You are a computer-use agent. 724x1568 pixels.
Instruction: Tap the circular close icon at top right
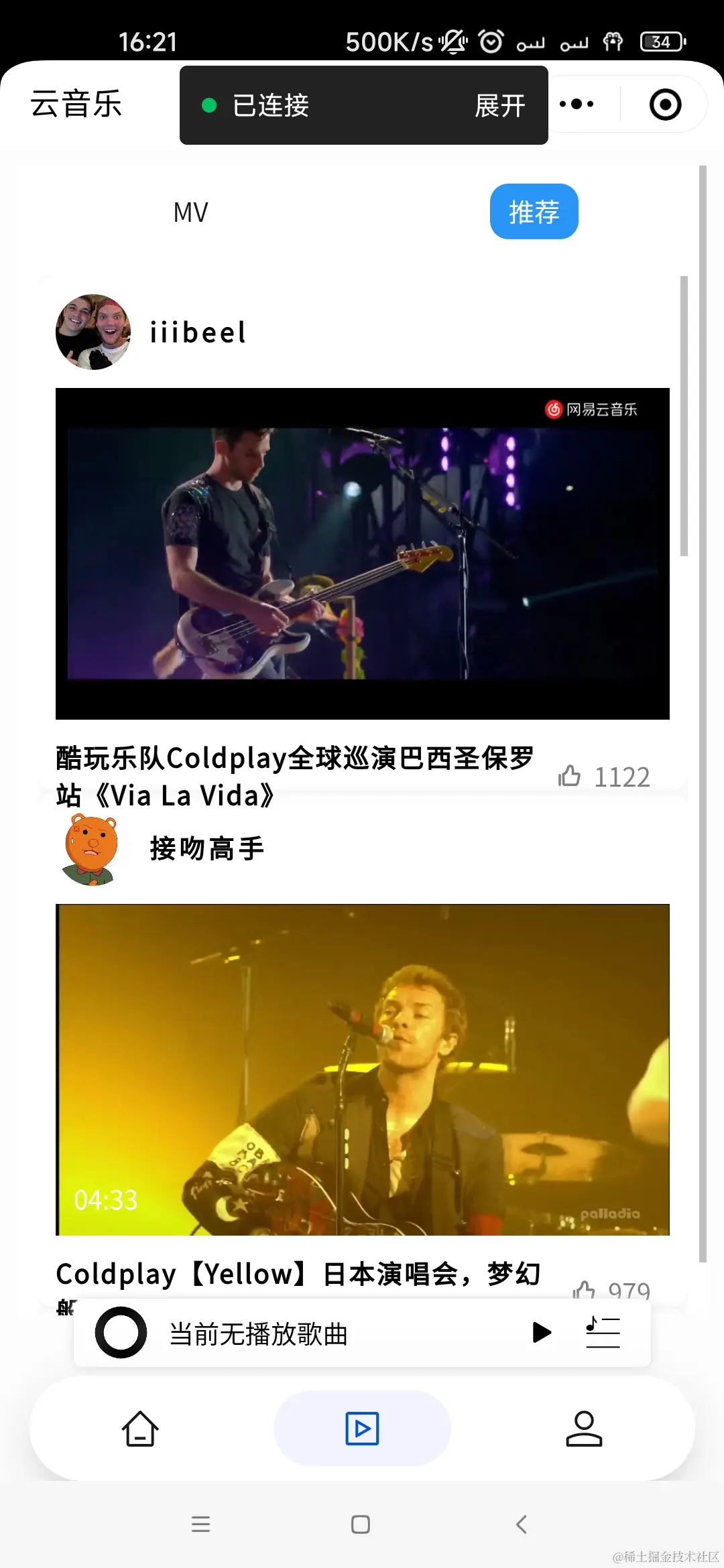[x=664, y=104]
